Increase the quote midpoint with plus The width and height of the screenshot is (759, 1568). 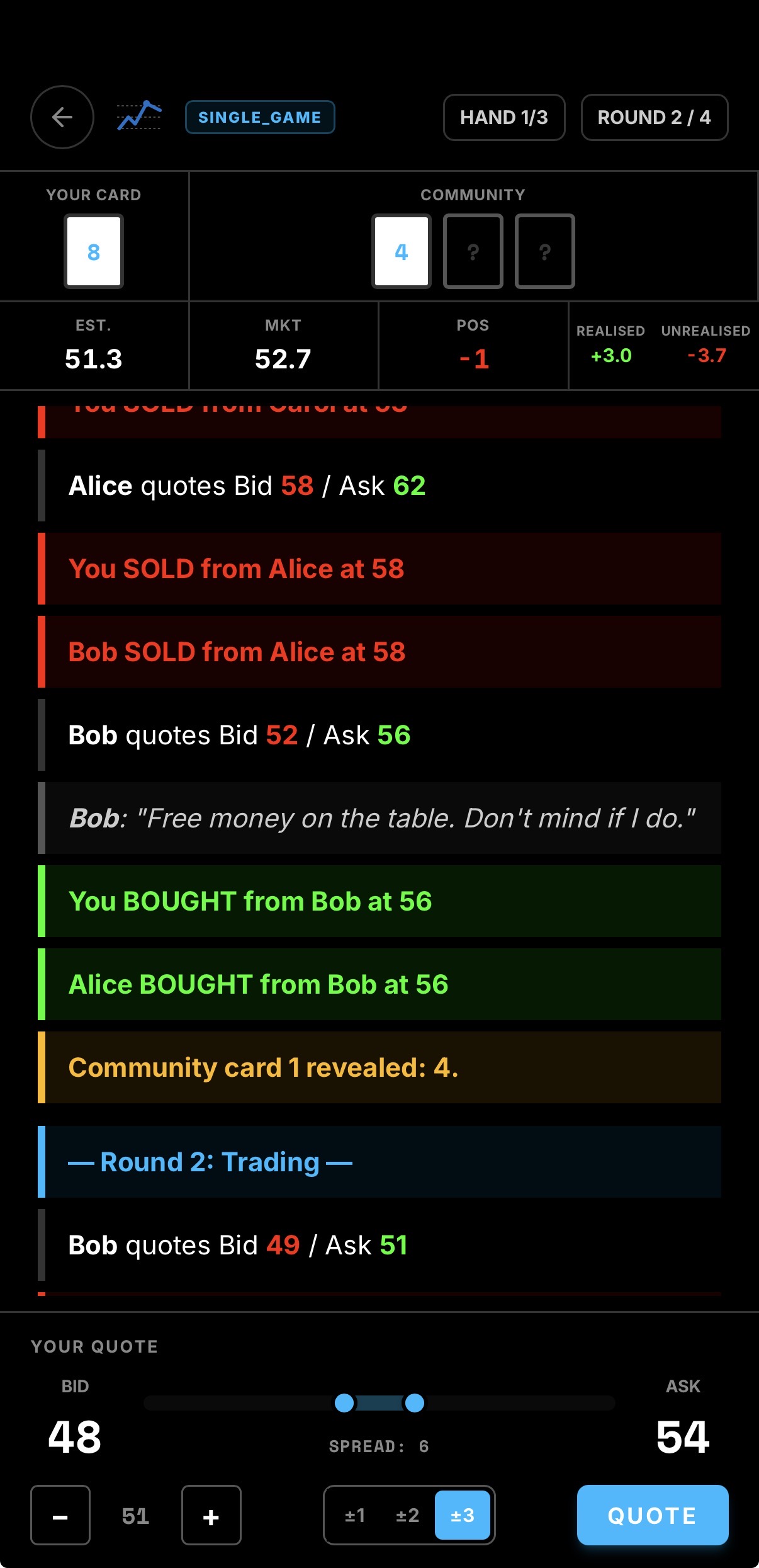[x=211, y=1515]
